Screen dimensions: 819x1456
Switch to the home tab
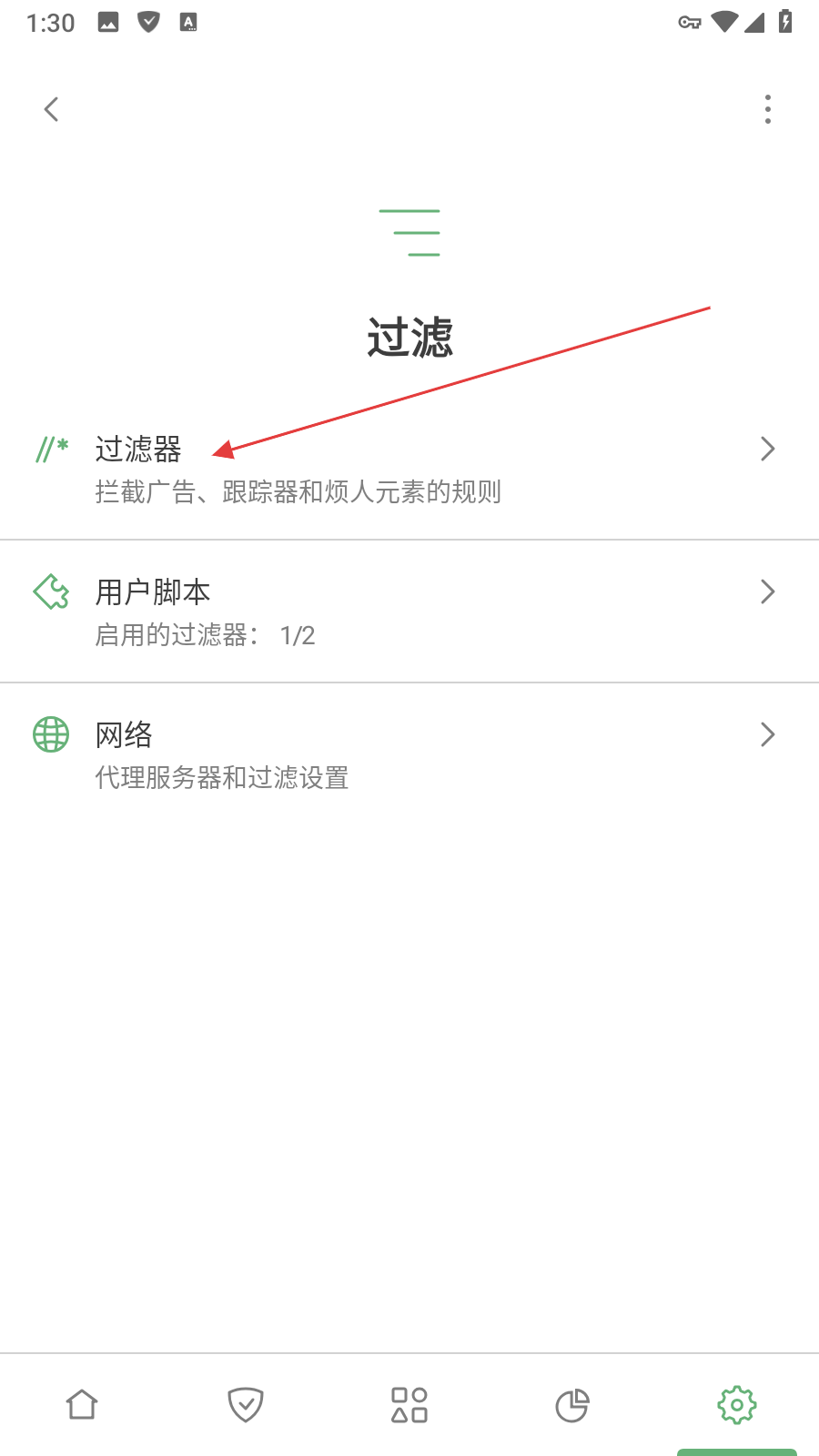pyautogui.click(x=82, y=1404)
